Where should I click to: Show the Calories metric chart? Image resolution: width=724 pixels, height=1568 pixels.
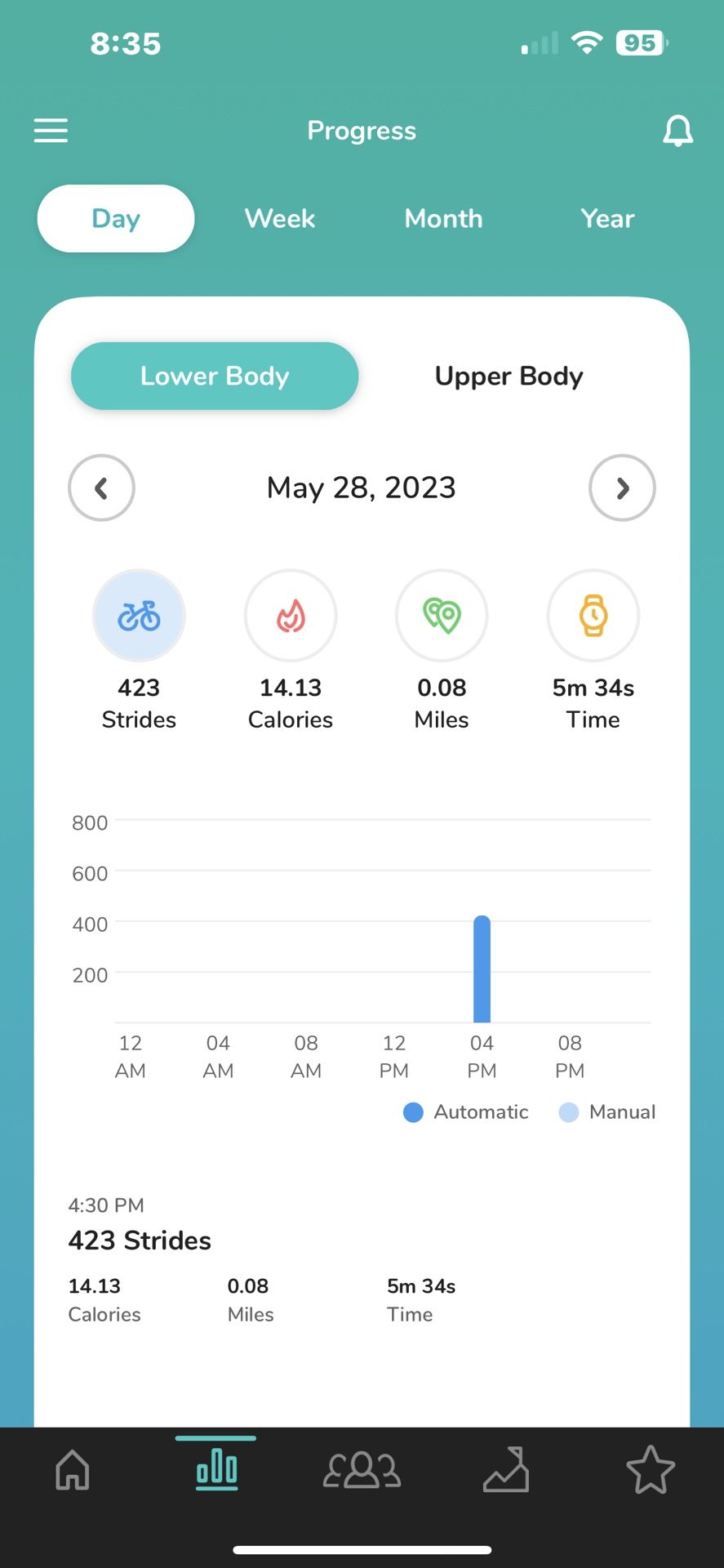[x=291, y=616]
